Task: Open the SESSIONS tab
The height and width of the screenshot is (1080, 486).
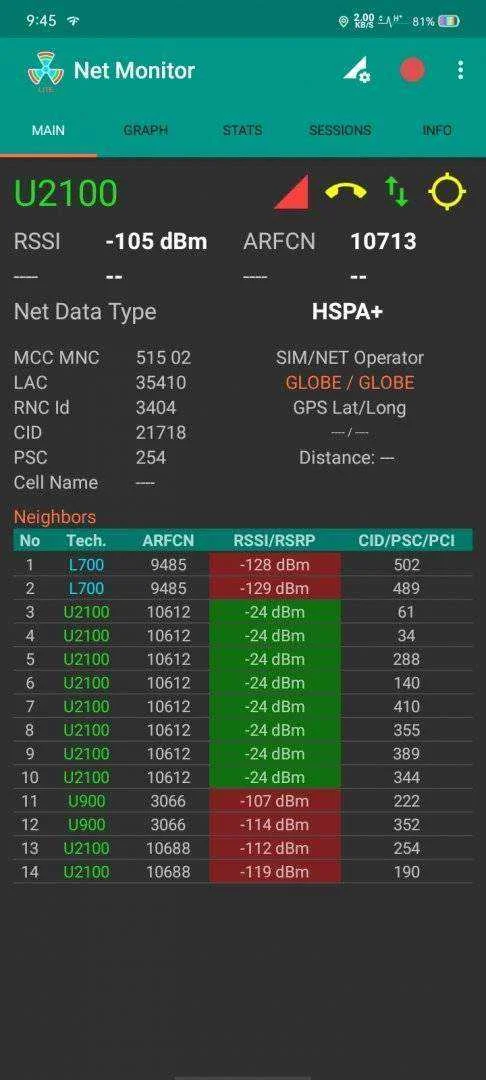Action: 340,130
